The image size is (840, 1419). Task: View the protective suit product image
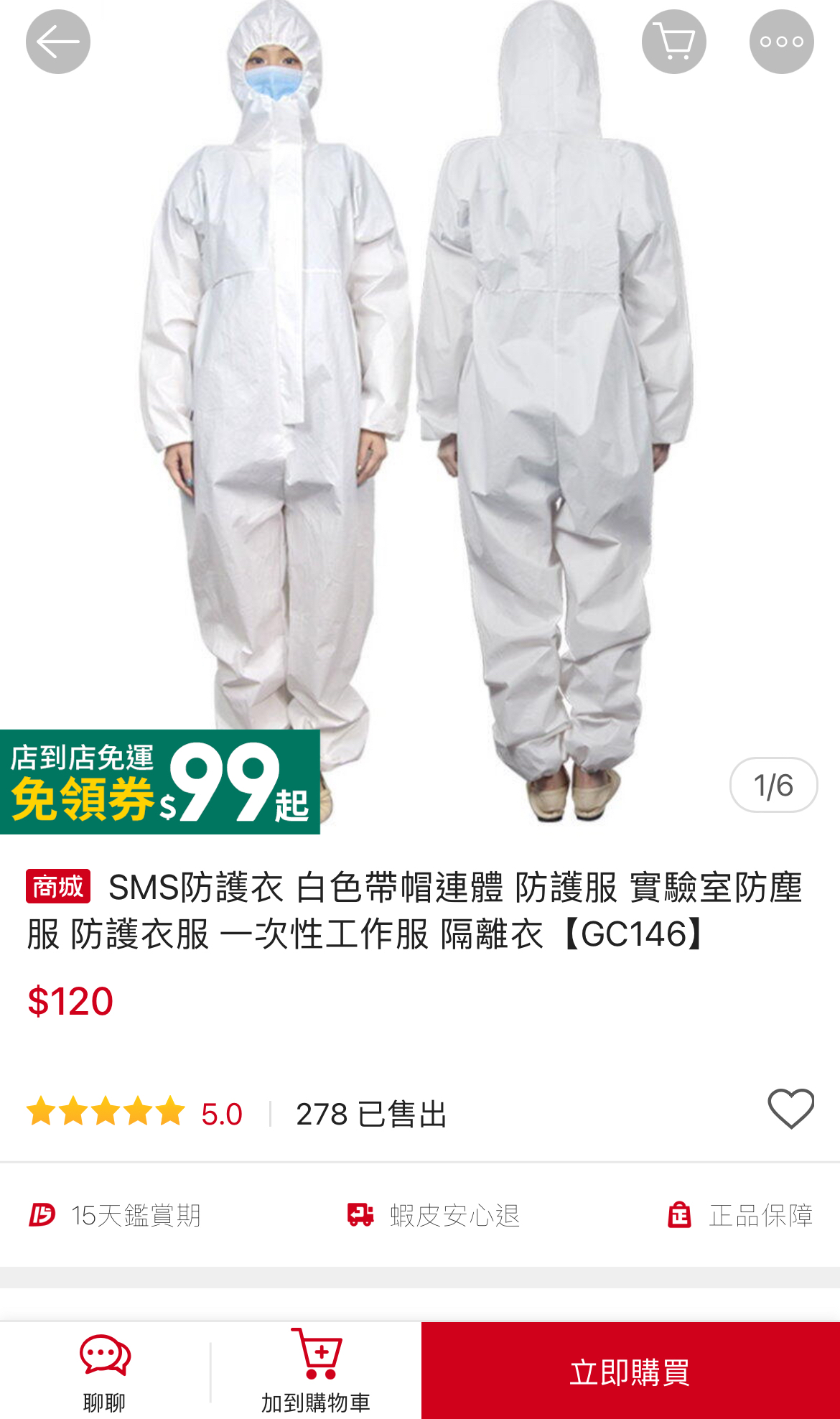tap(420, 417)
